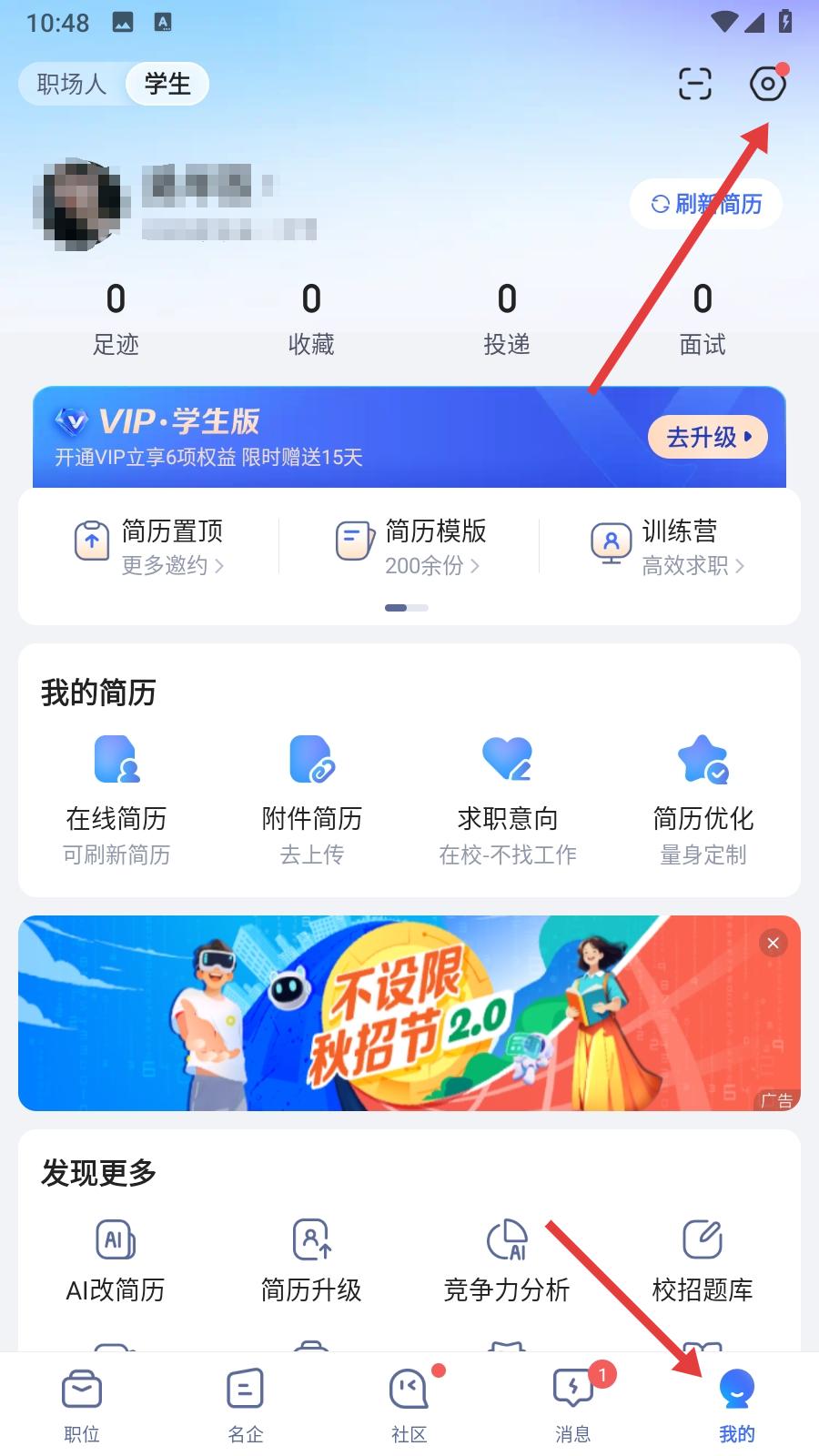
Task: Open 简历置顶 option
Action: click(x=149, y=547)
